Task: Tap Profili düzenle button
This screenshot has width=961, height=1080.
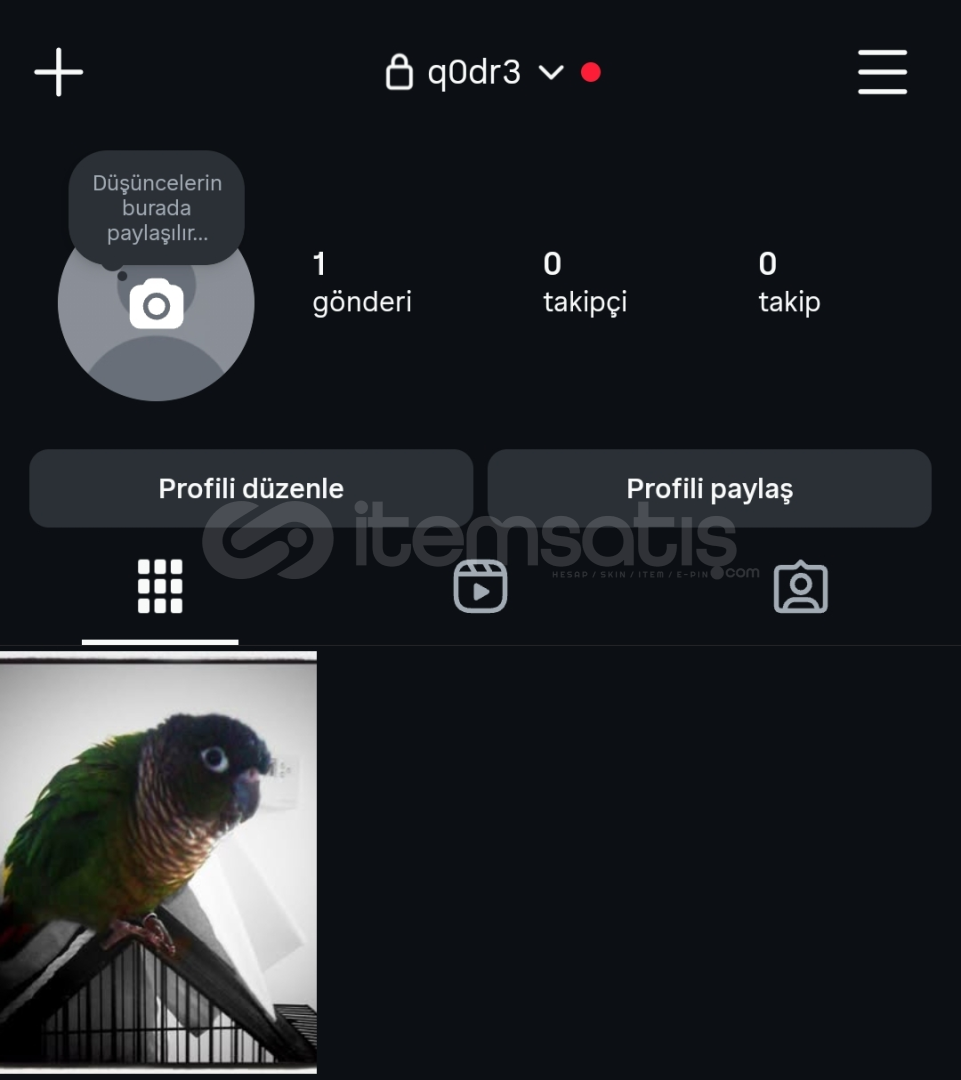Action: pyautogui.click(x=251, y=488)
